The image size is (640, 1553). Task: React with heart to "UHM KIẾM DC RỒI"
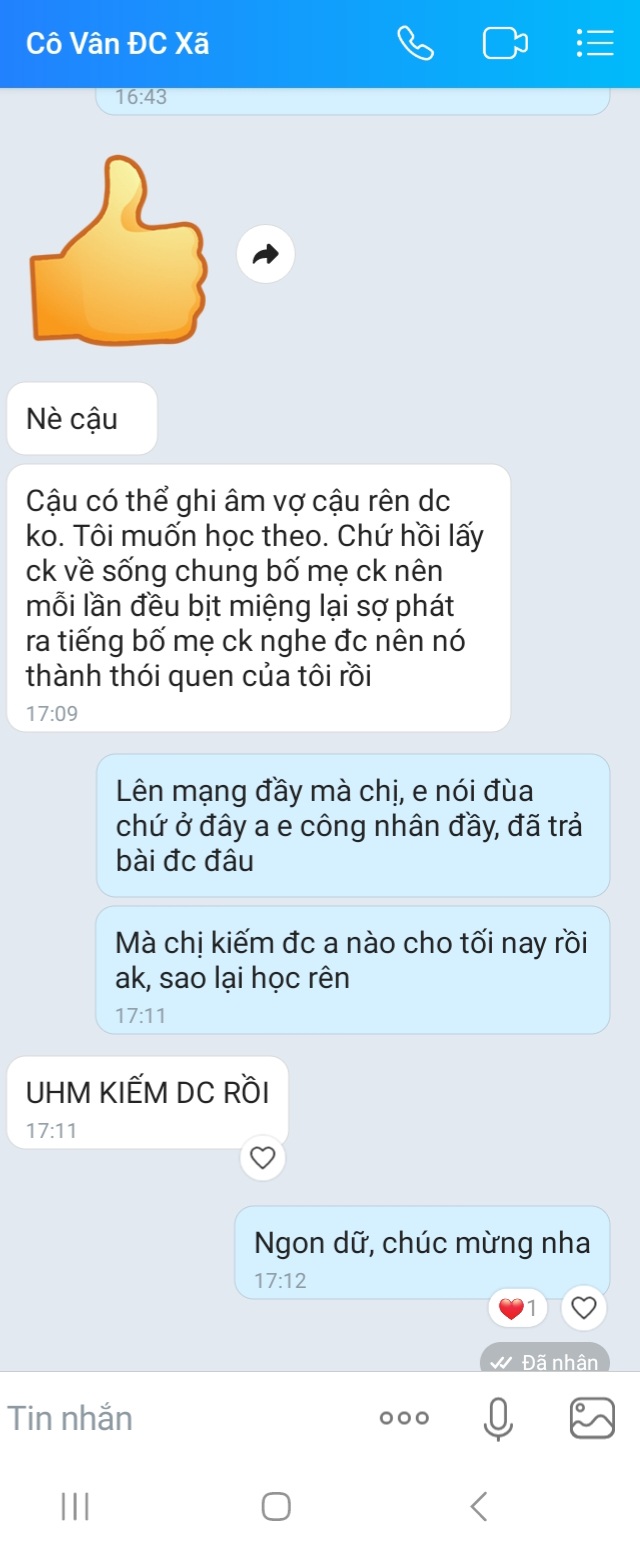point(263,1158)
